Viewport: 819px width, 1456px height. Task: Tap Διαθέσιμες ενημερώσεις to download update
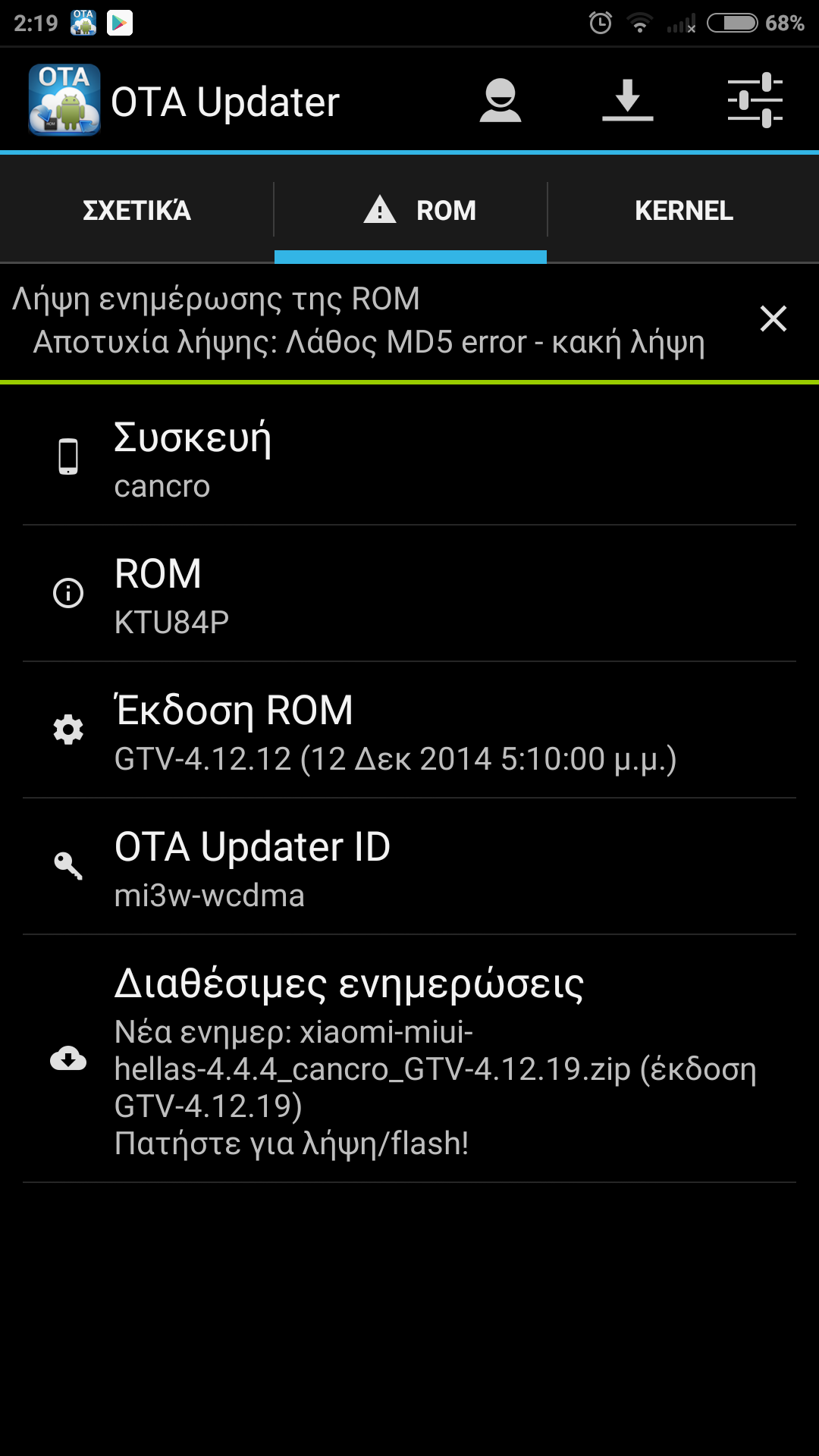coord(409,1058)
